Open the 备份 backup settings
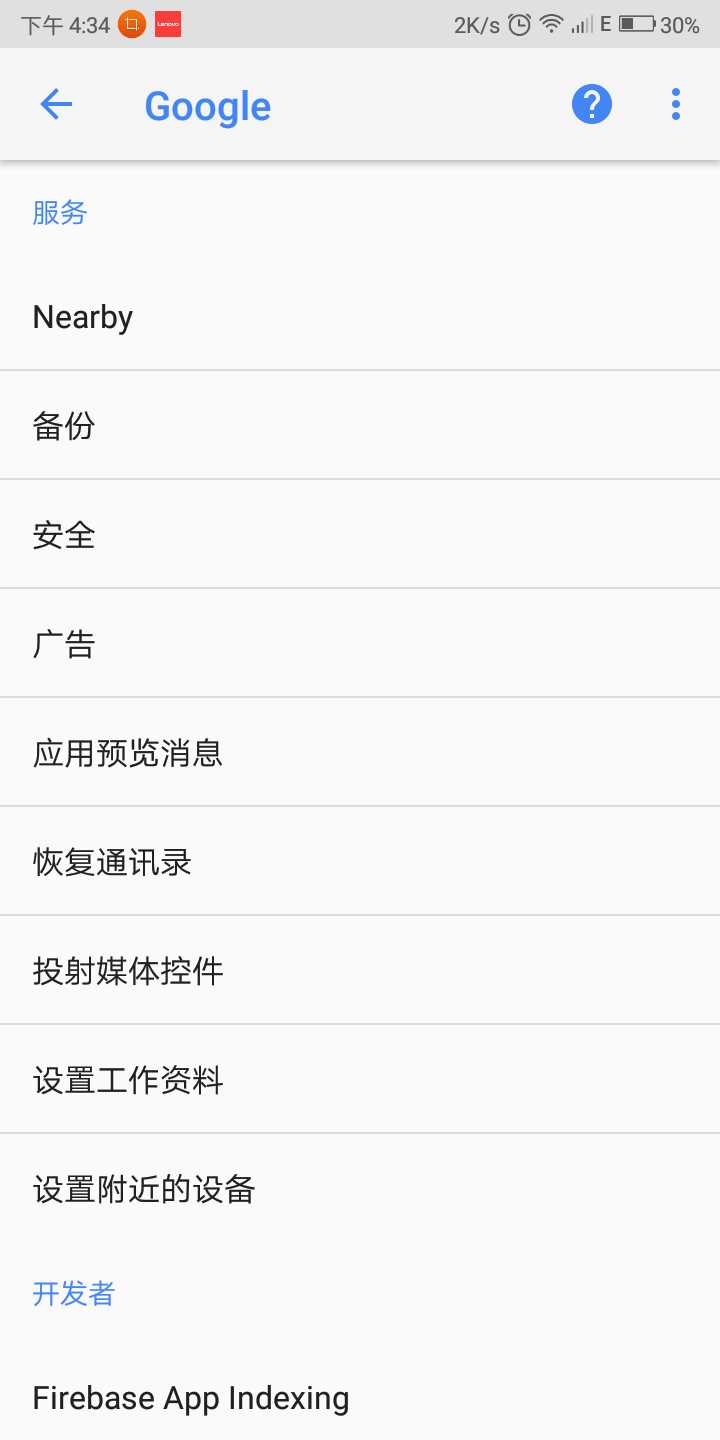This screenshot has height=1440, width=720. (x=360, y=425)
